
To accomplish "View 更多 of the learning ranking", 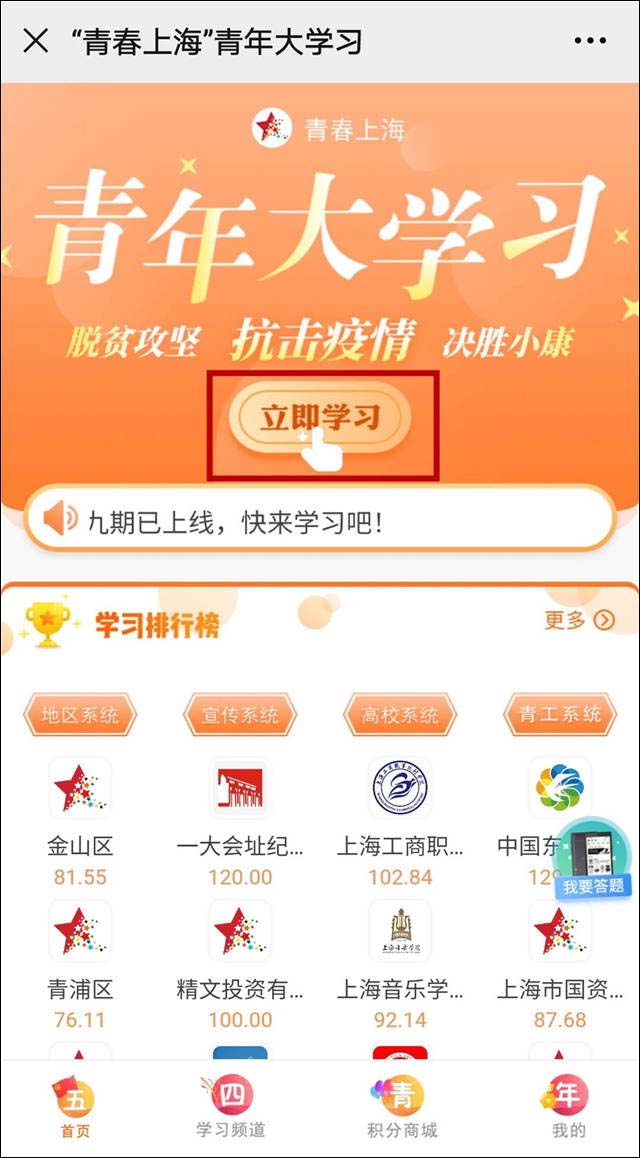I will 579,620.
